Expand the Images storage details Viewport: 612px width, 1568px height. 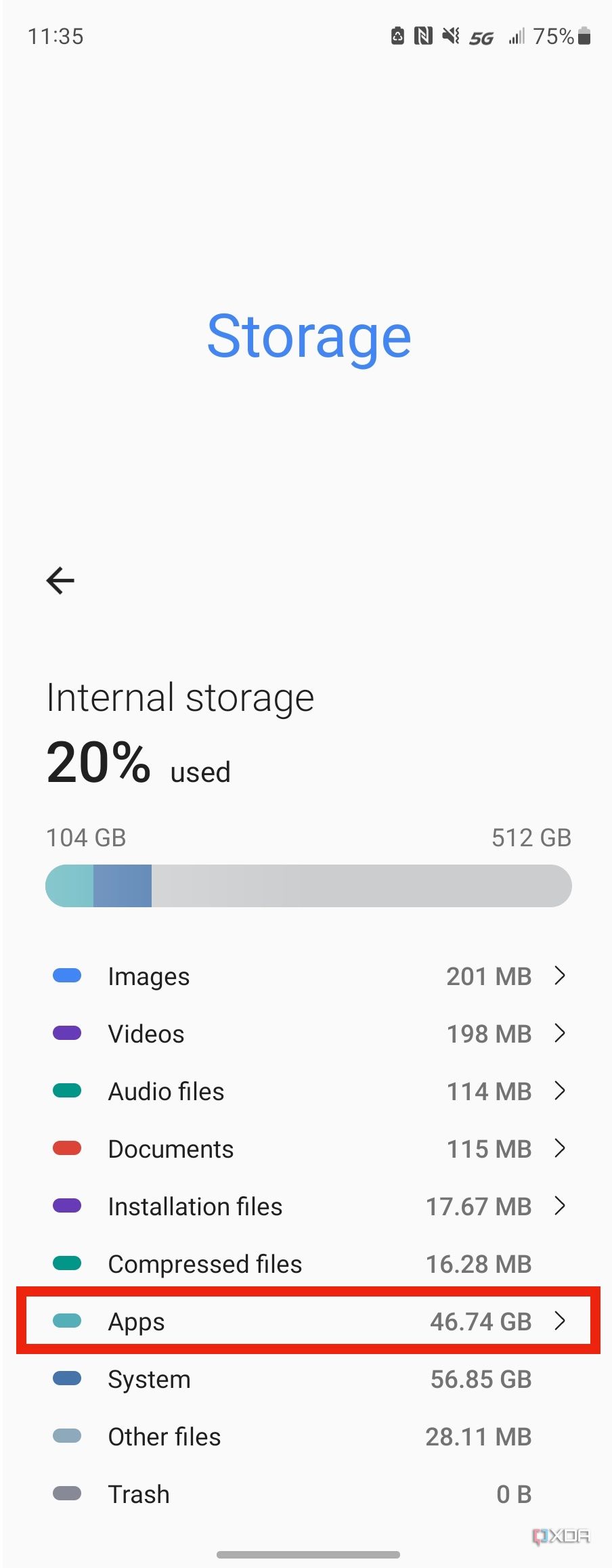(x=561, y=976)
